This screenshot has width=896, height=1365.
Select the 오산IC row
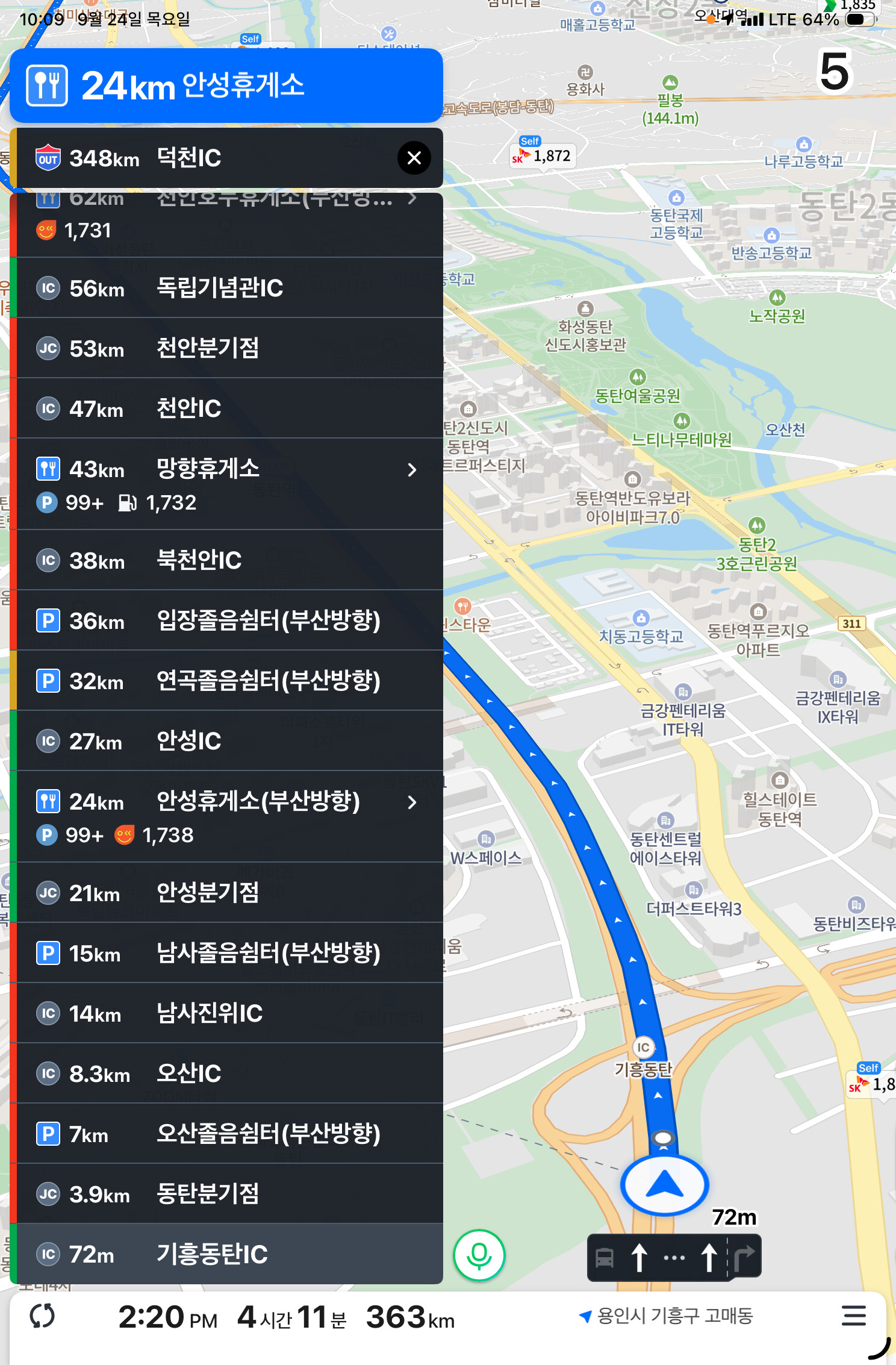229,1073
